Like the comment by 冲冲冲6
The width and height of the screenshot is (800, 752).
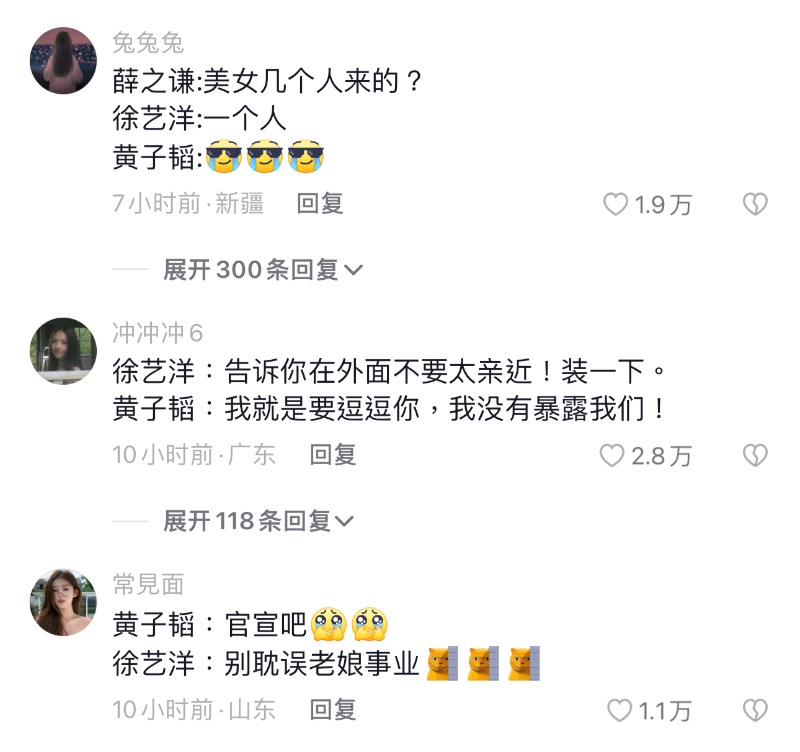pos(612,456)
